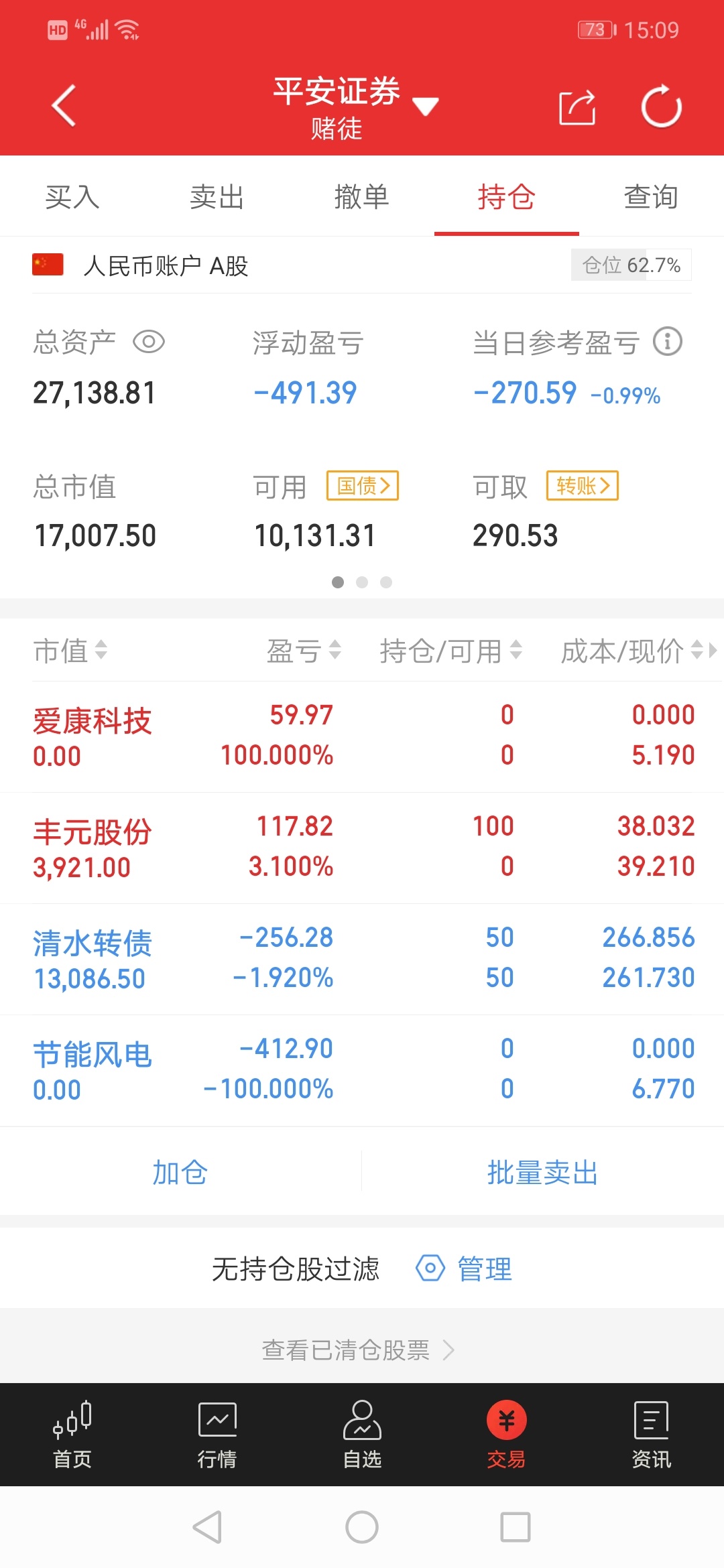Tap the share icon in header
724x1568 pixels.
click(577, 107)
